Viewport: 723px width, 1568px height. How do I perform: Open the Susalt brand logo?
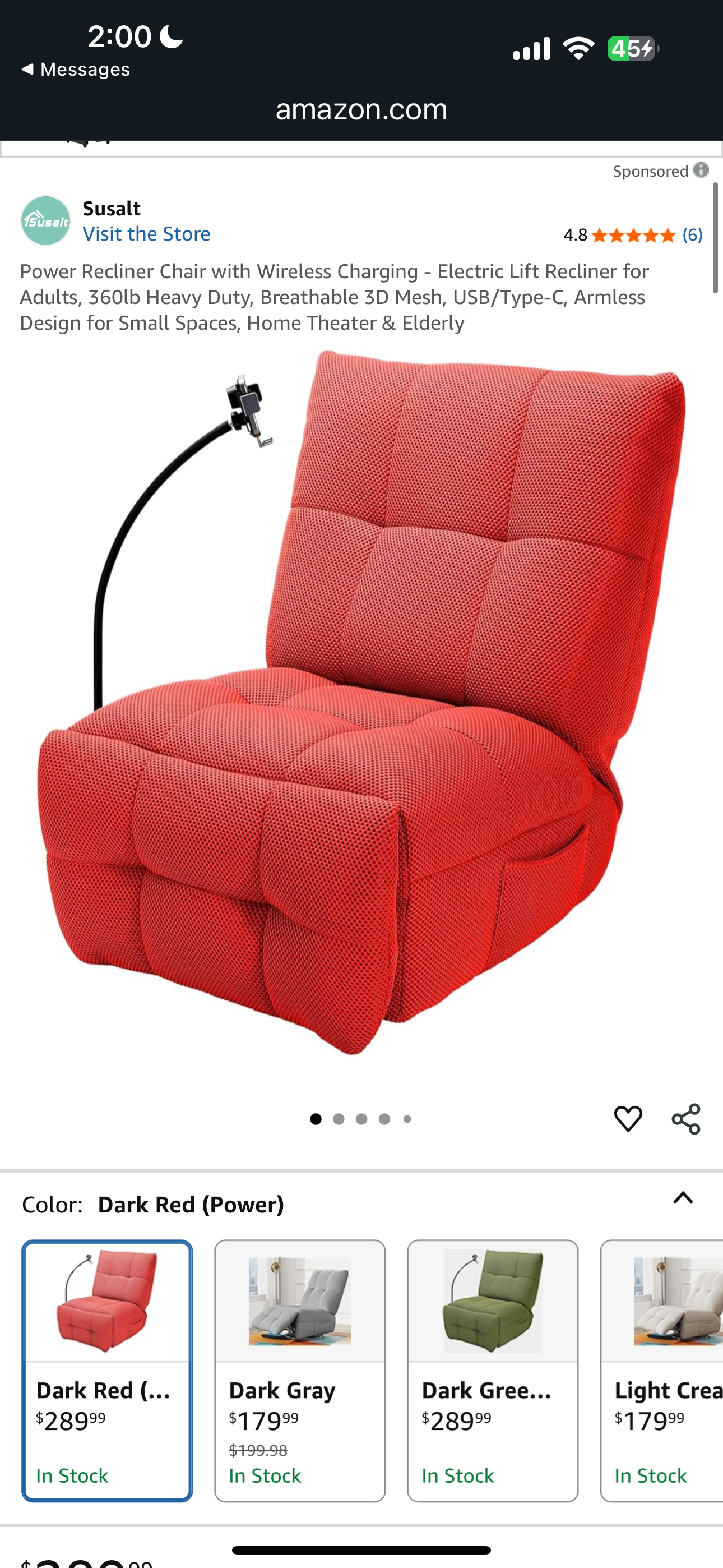(x=45, y=220)
